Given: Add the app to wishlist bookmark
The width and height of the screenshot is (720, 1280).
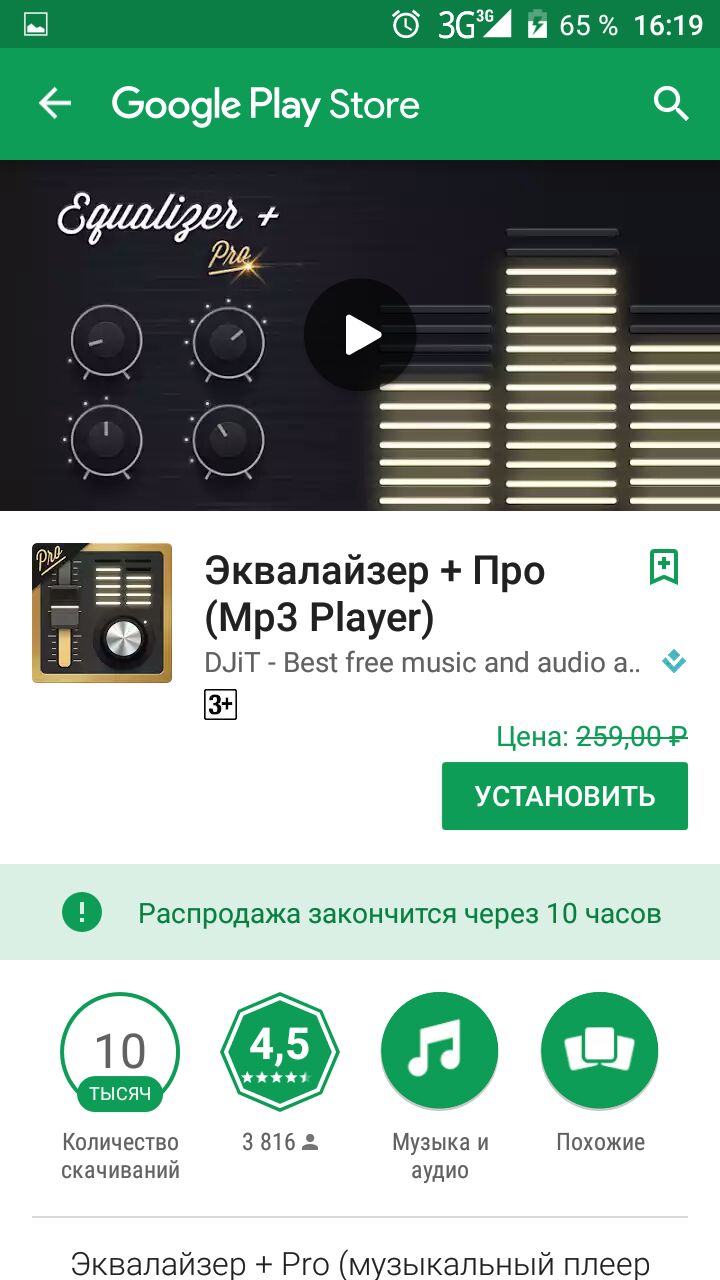Looking at the screenshot, I should coord(664,567).
